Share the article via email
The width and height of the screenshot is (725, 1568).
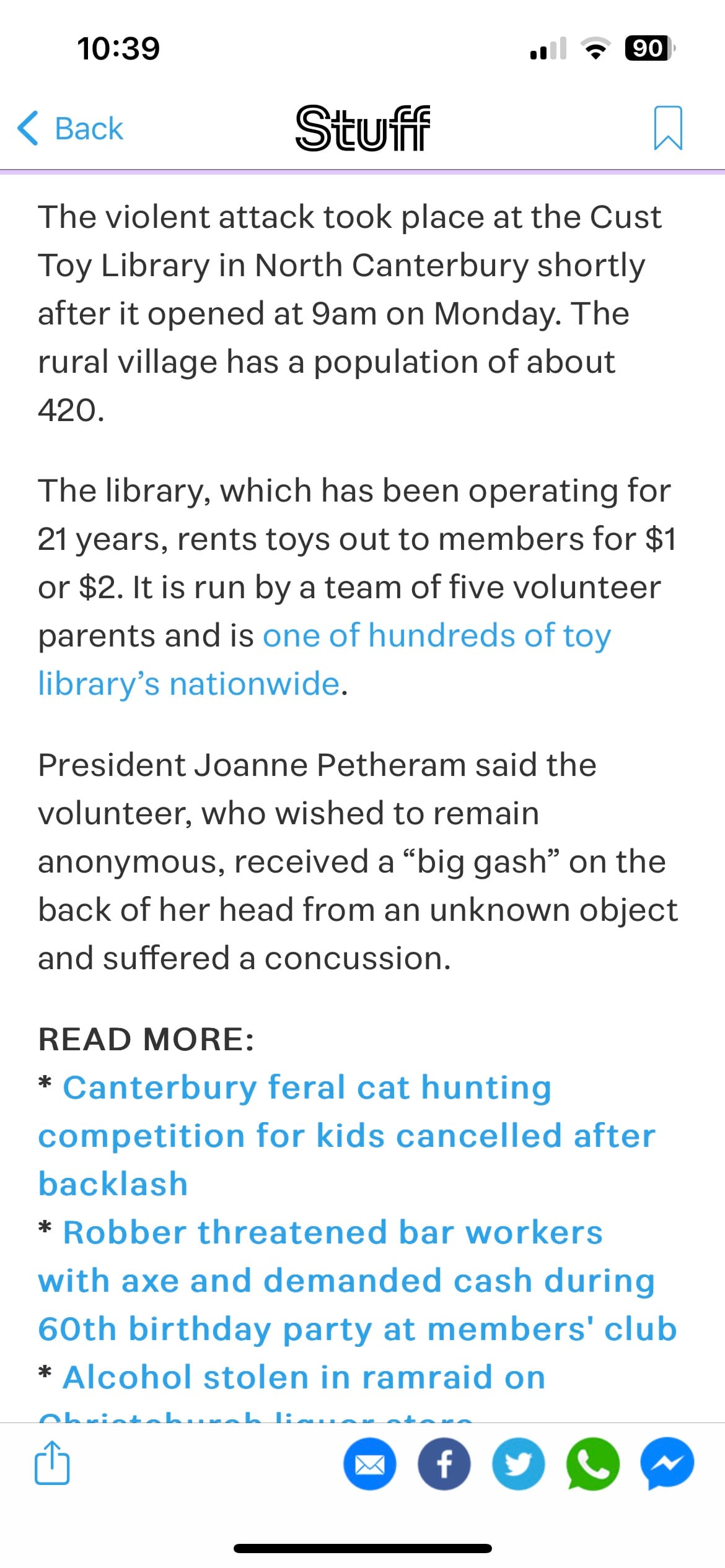[370, 1464]
